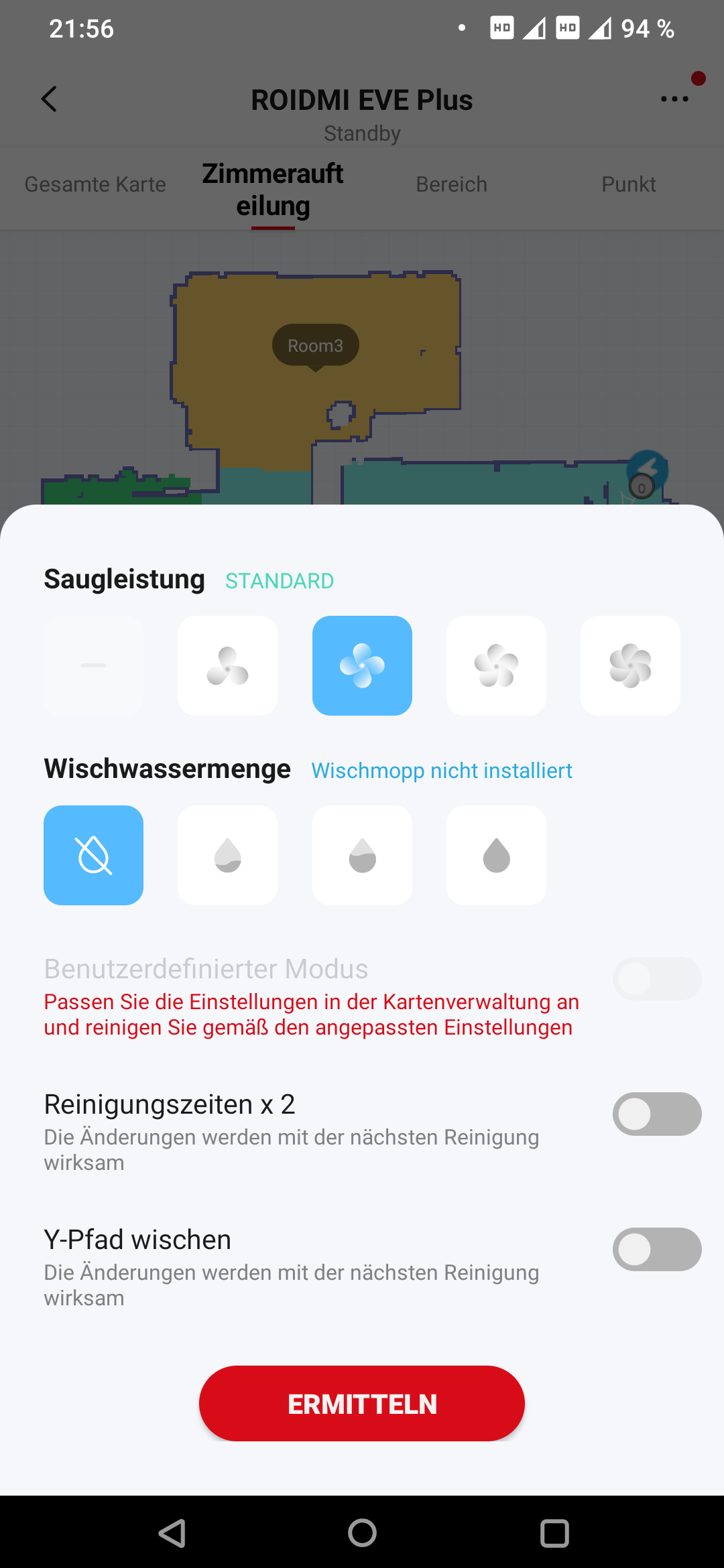Open the three-dot overflow menu
Screen dimensions: 724x1568
pyautogui.click(x=674, y=99)
